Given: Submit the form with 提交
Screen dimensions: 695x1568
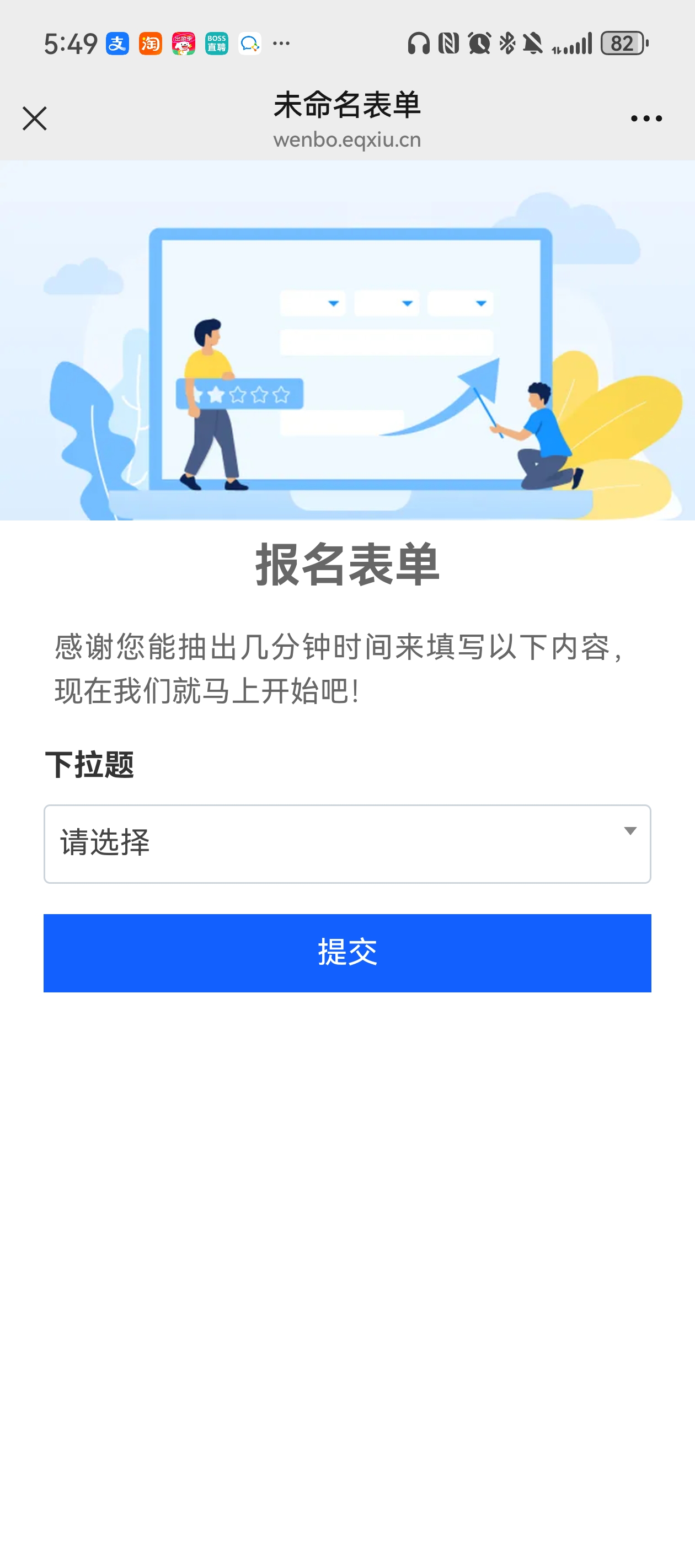Looking at the screenshot, I should (347, 953).
